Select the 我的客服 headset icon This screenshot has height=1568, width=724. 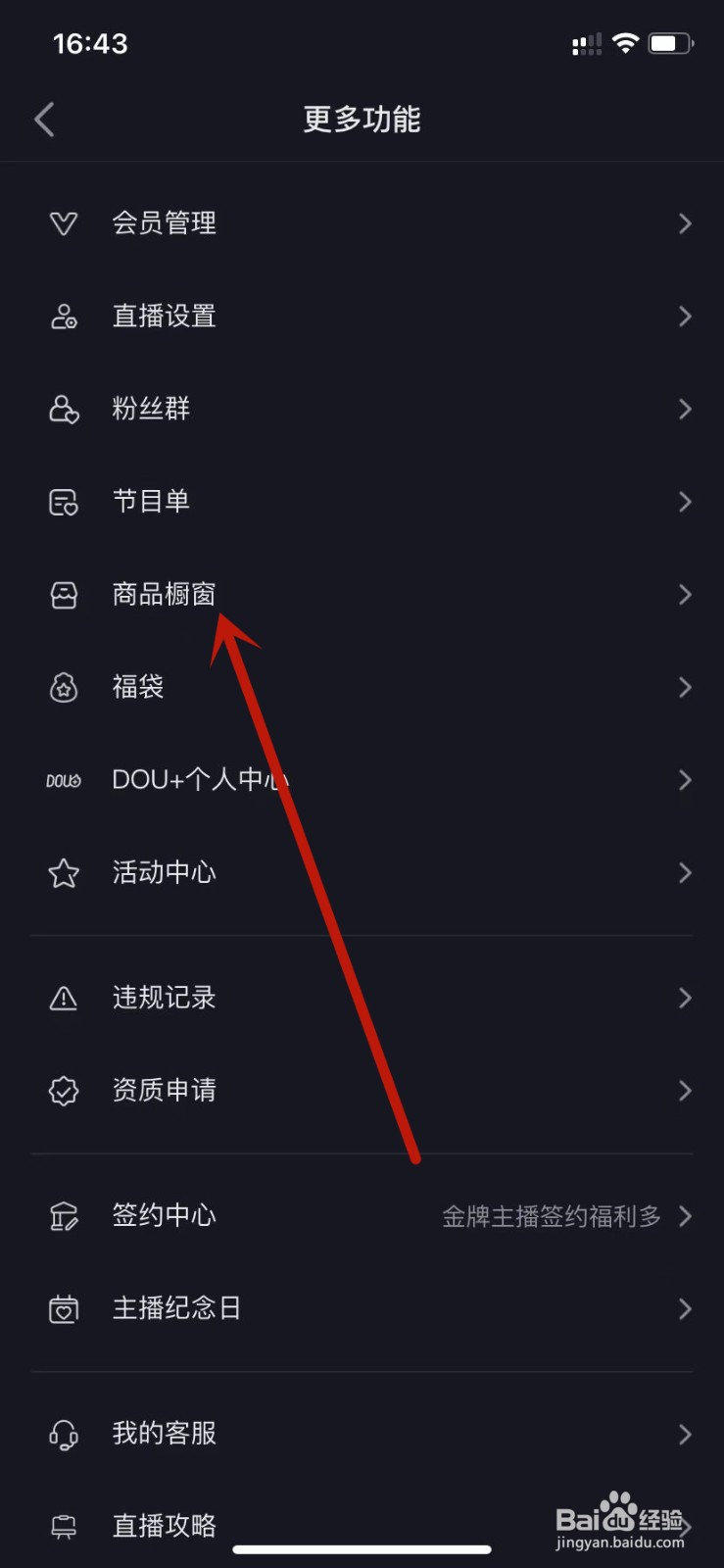(64, 1433)
